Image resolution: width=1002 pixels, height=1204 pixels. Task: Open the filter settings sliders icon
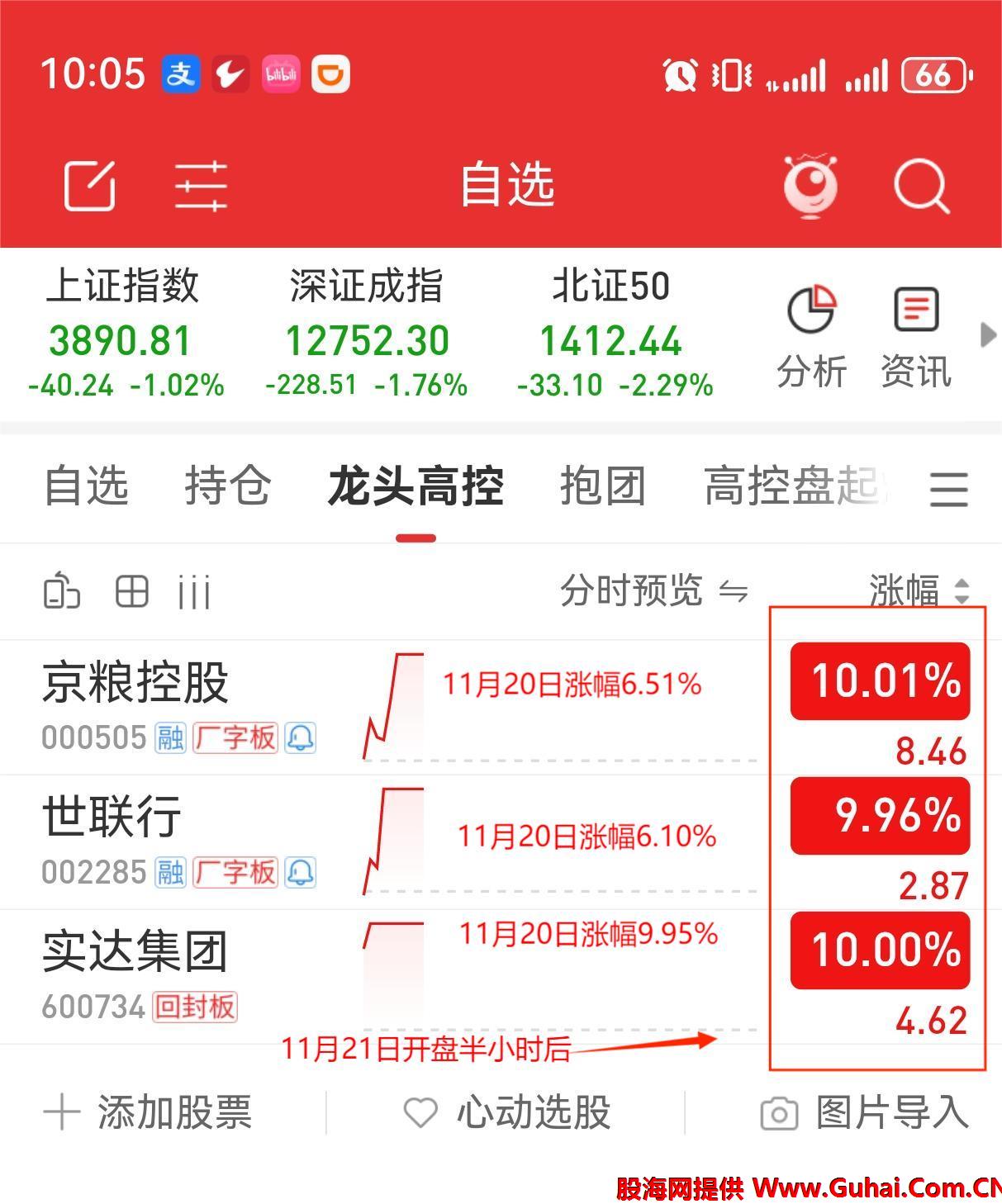(x=201, y=185)
